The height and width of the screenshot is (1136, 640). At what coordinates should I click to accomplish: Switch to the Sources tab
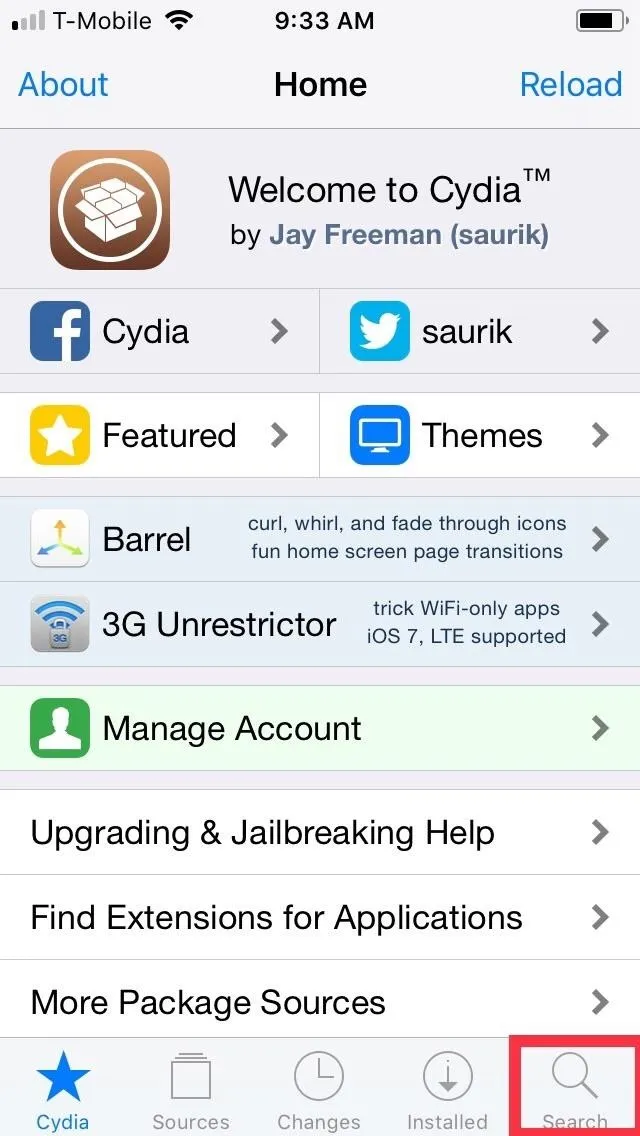[x=191, y=1089]
